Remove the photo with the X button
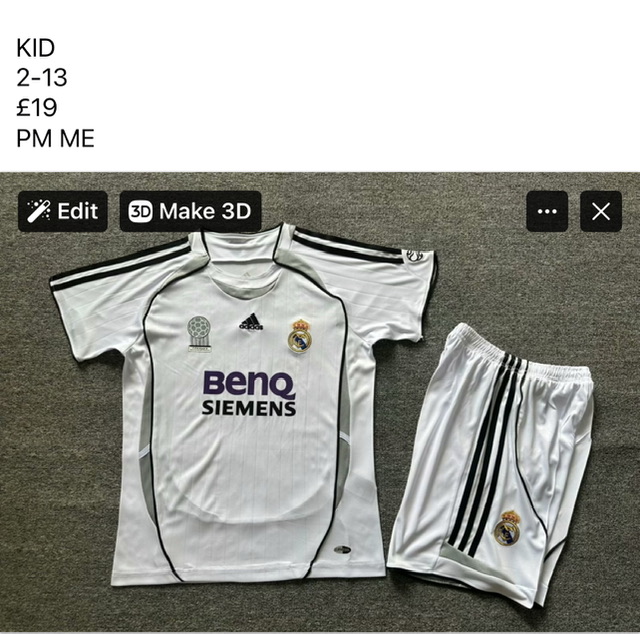The height and width of the screenshot is (634, 640). point(600,211)
